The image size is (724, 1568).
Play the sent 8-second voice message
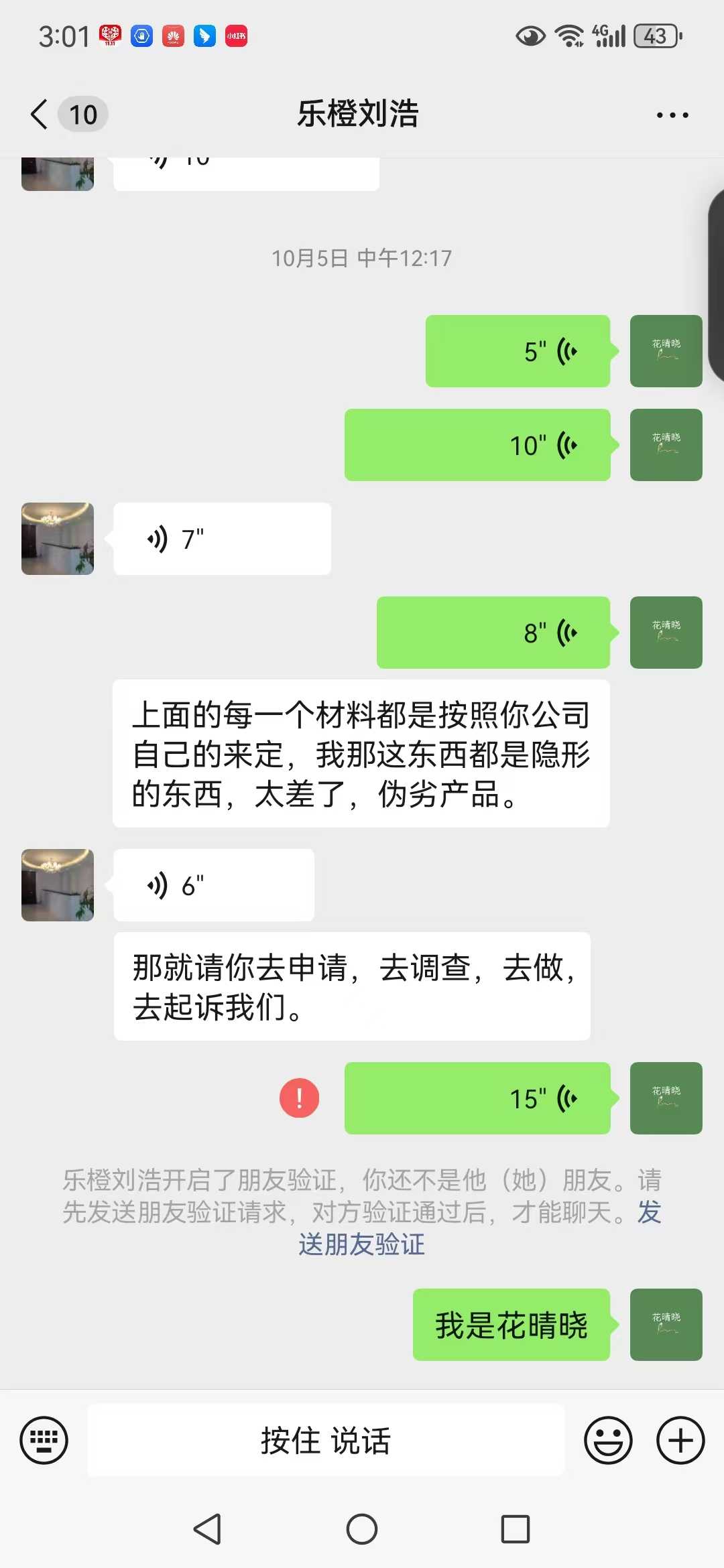(493, 633)
